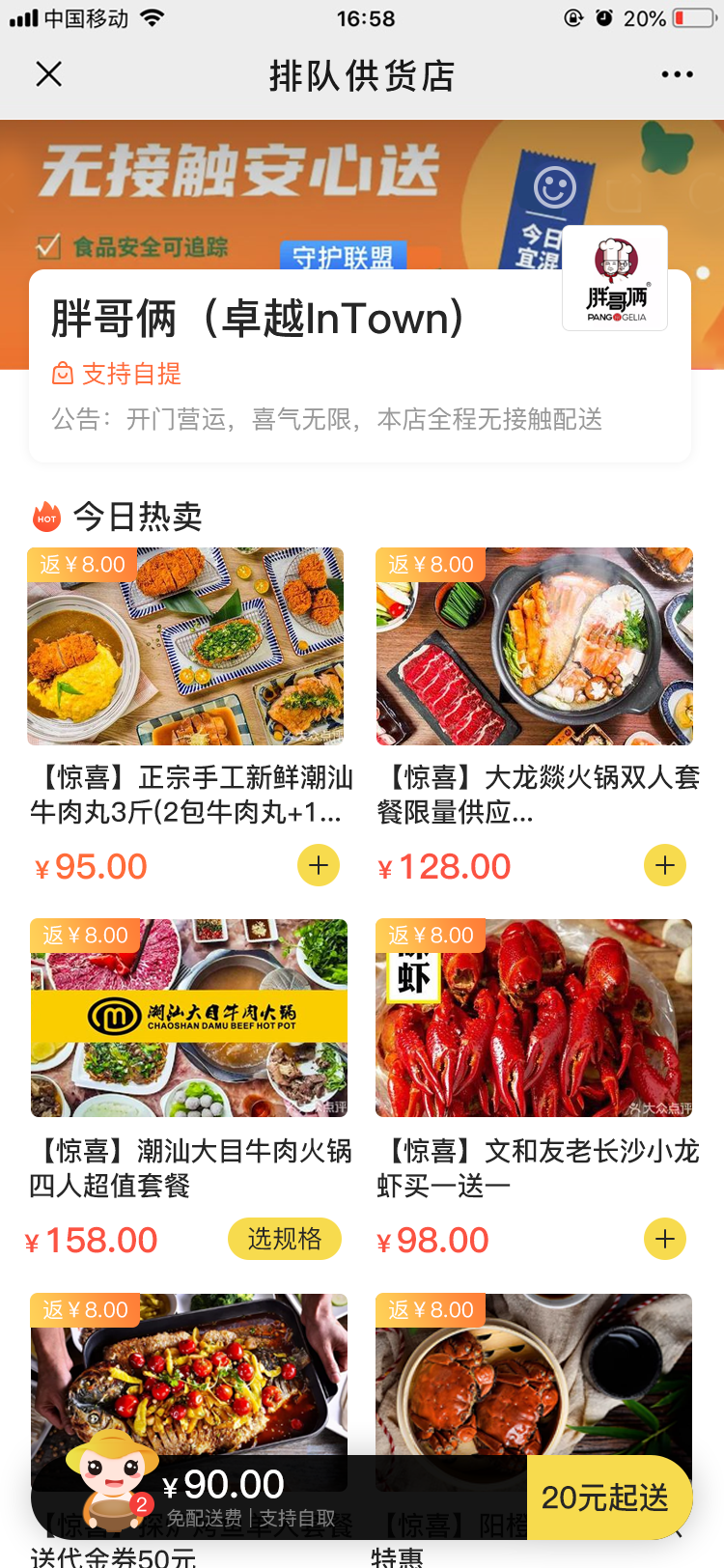
Task: Open the 潮汕大目牛肉火锅 product card
Action: 189,1019
